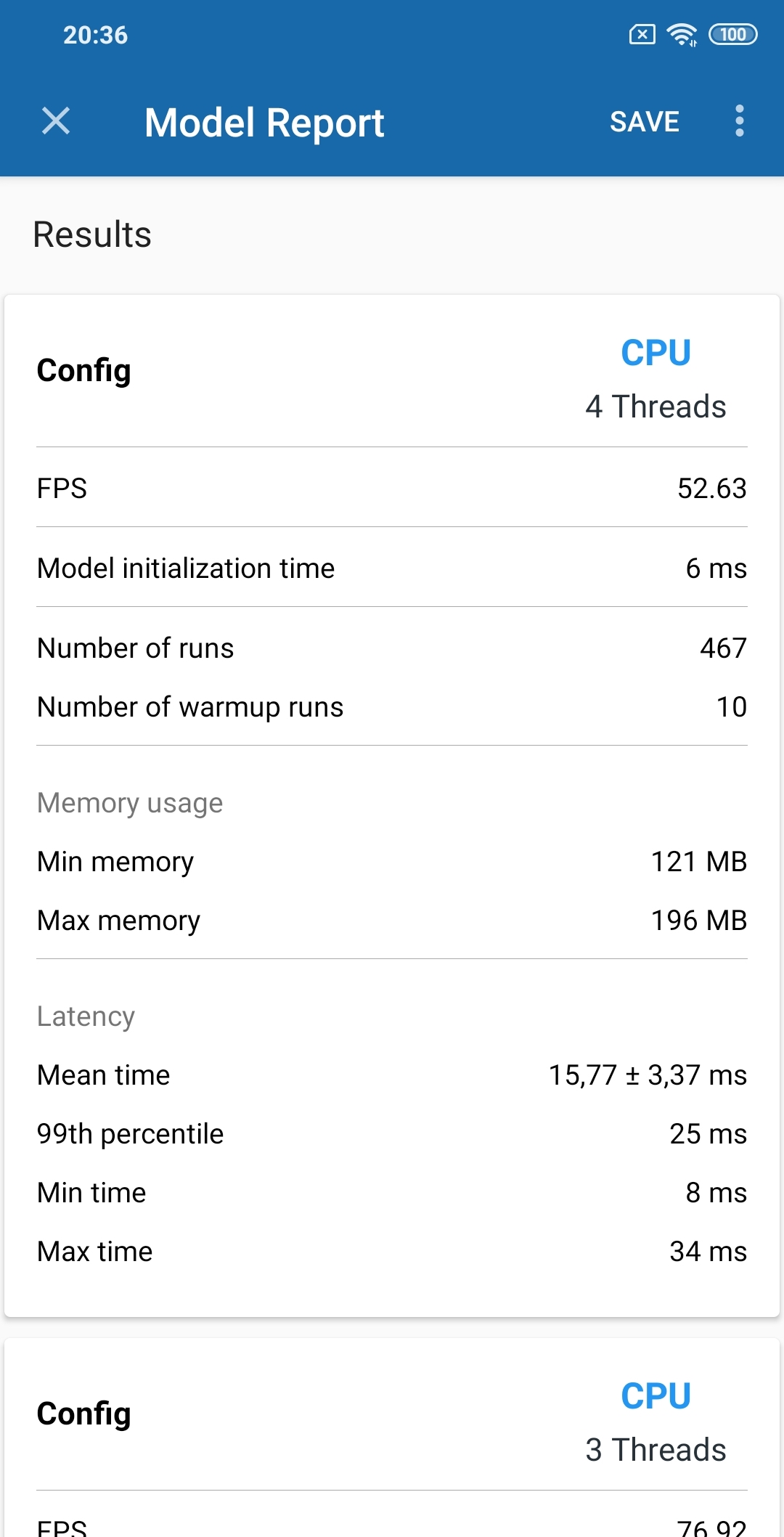The height and width of the screenshot is (1537, 784).
Task: Save the model report
Action: pyautogui.click(x=645, y=122)
